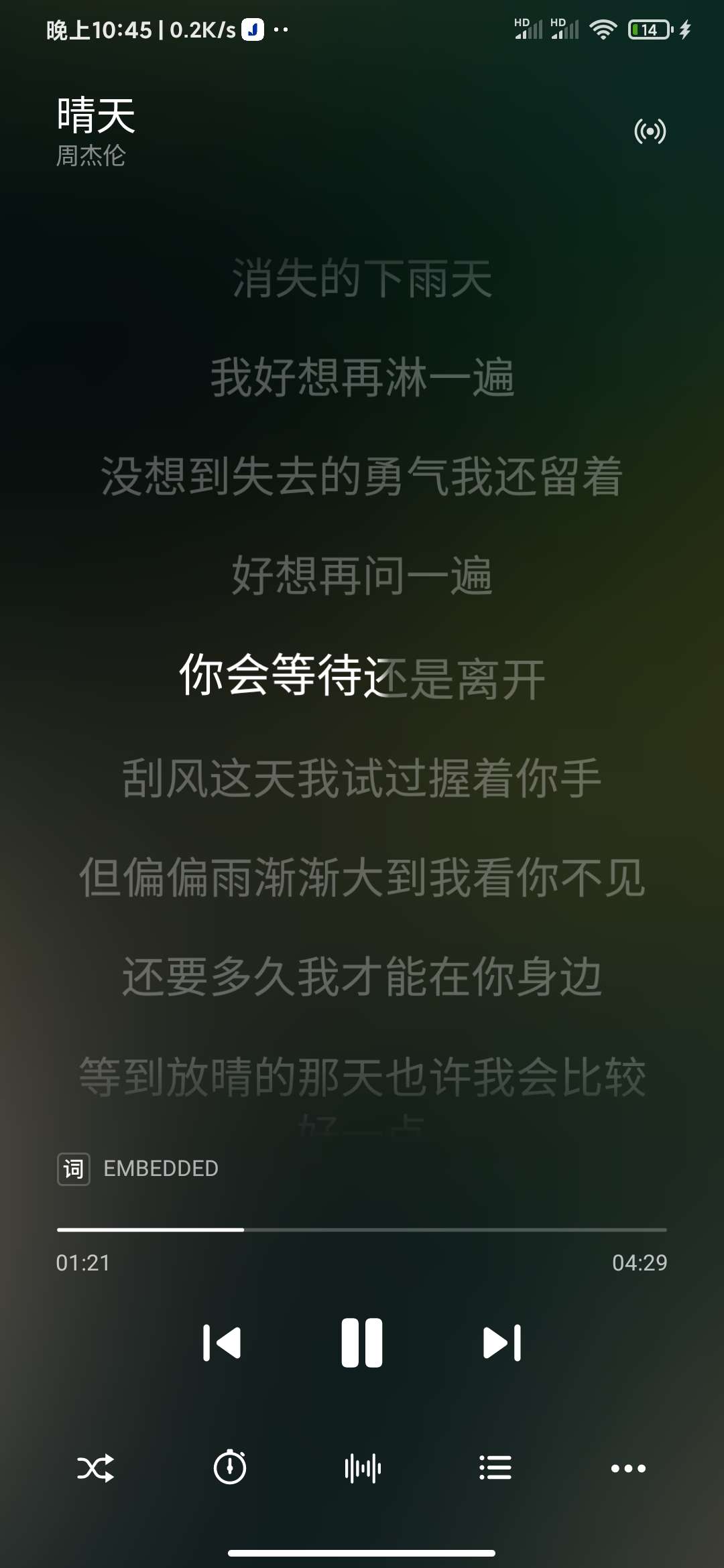Jump to lyric line 刮风这天我试过握着你手
The width and height of the screenshot is (724, 1568).
pos(362,779)
